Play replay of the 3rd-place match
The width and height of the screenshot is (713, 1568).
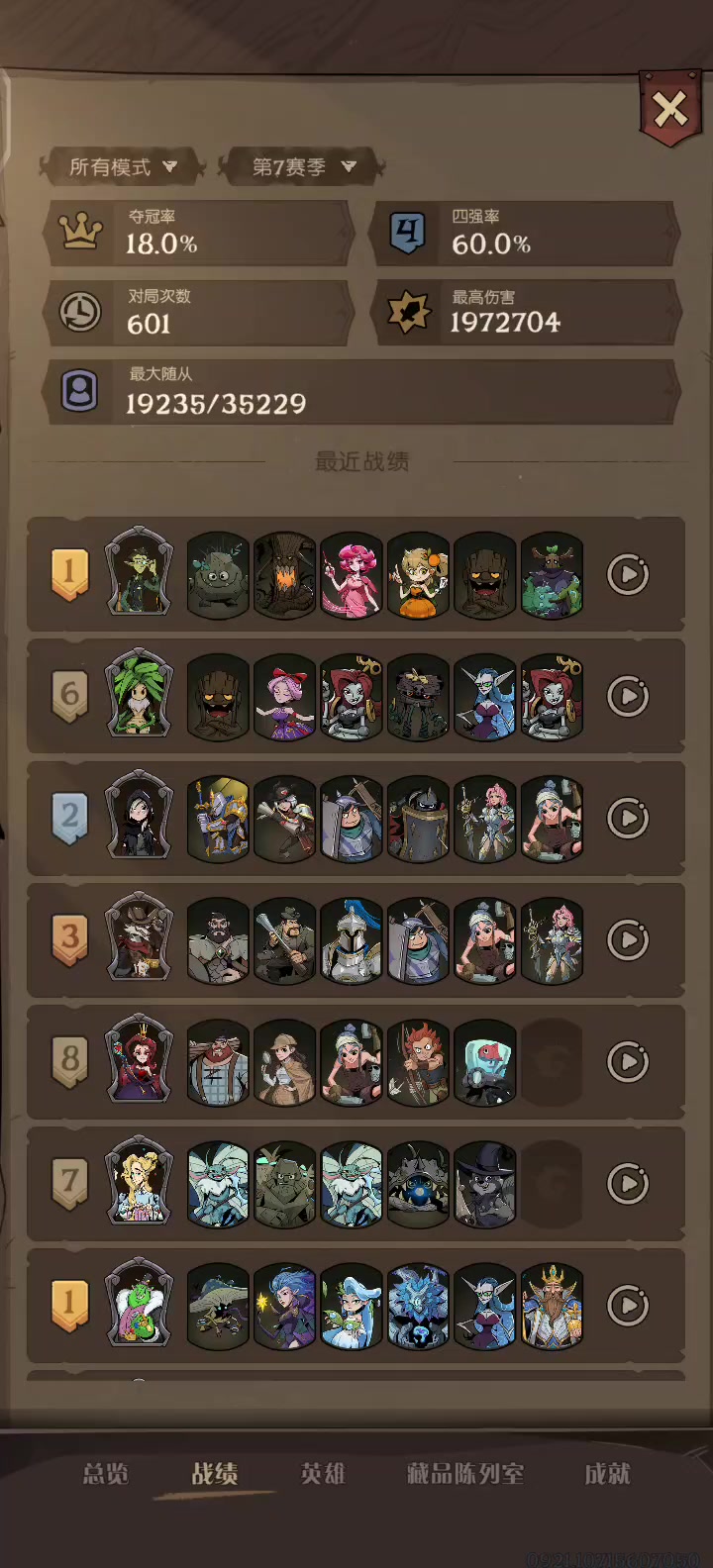(628, 940)
